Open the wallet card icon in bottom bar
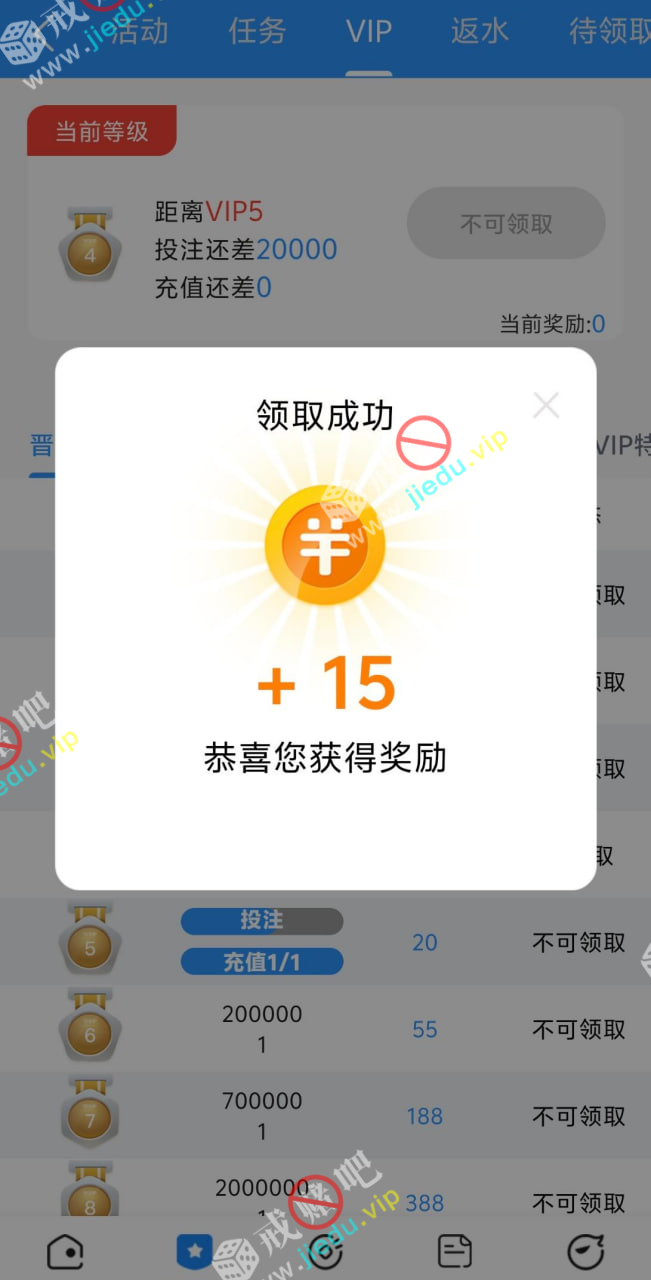This screenshot has height=1280, width=651. 455,1250
